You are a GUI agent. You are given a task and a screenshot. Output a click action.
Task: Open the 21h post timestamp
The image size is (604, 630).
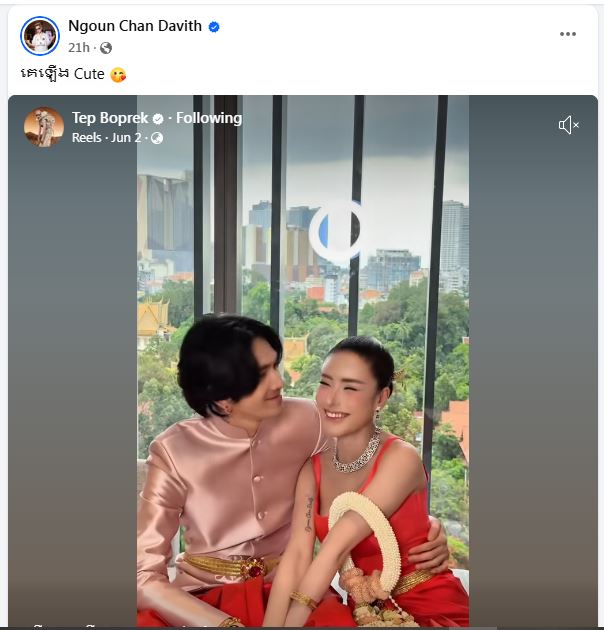(x=78, y=48)
